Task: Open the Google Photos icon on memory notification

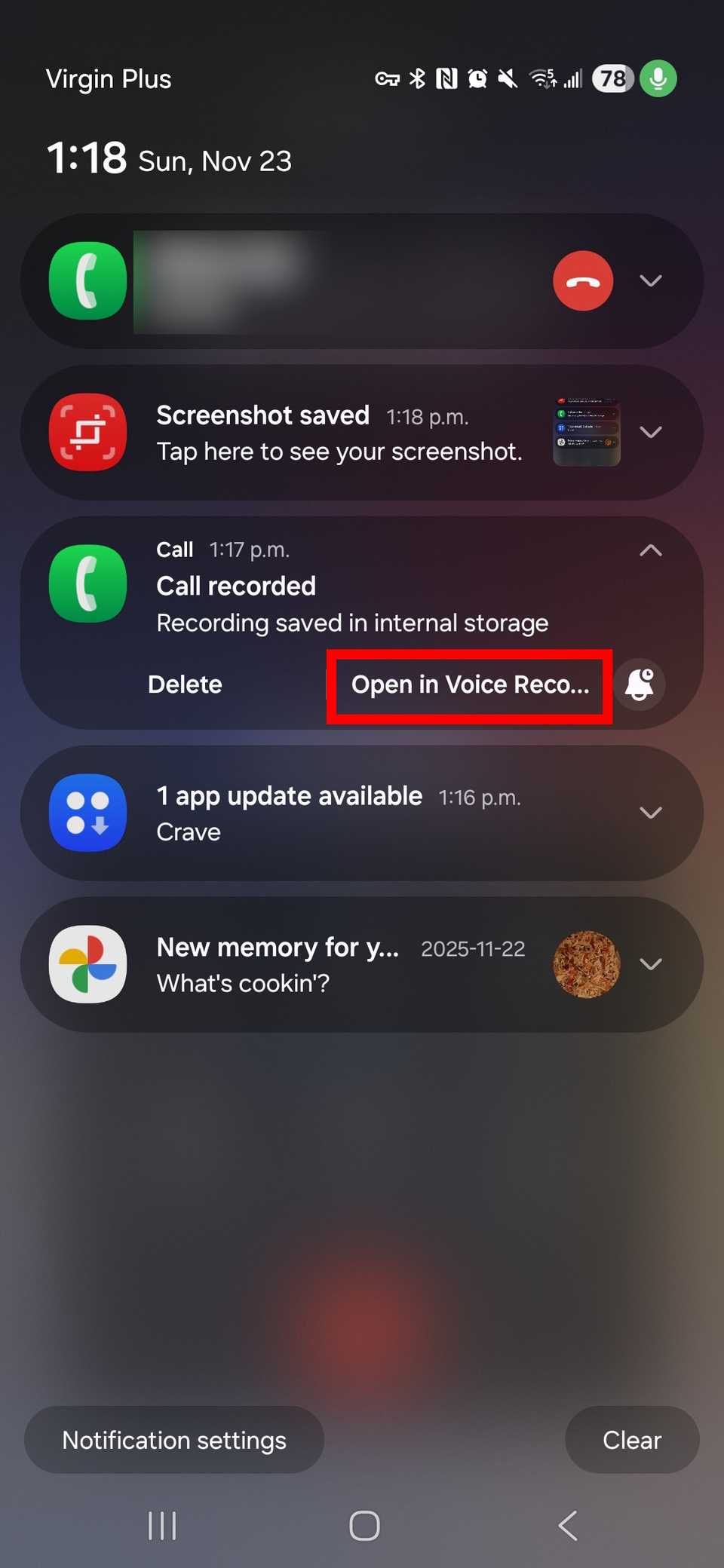Action: [87, 964]
